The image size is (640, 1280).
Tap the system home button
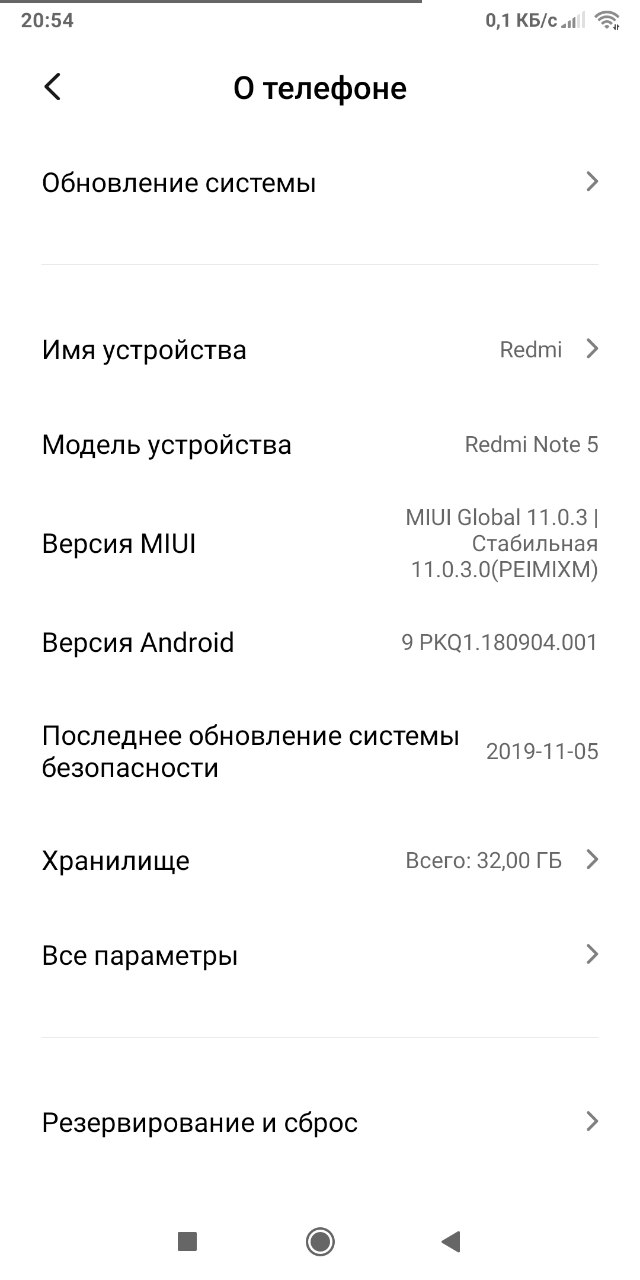[x=320, y=1242]
